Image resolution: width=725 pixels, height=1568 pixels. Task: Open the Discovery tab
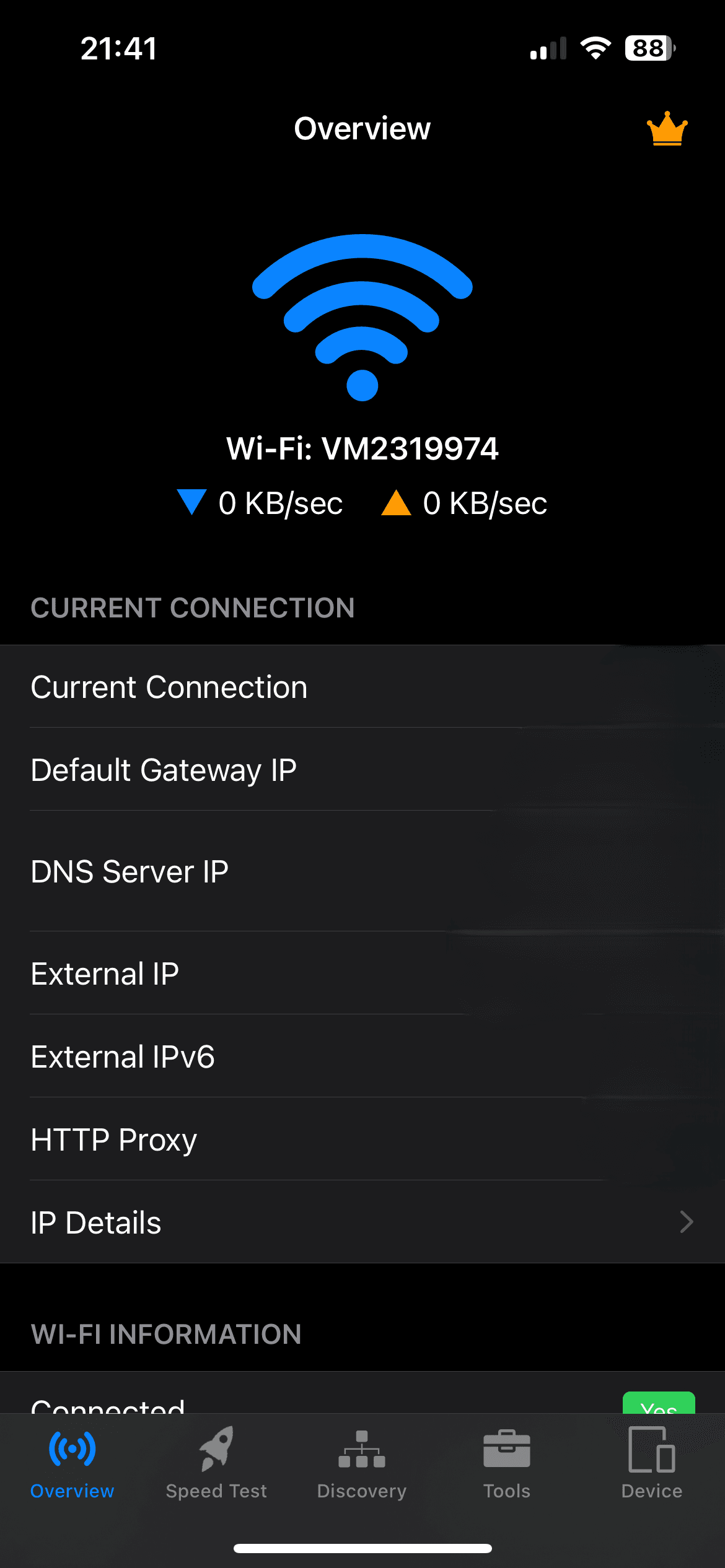(362, 1463)
